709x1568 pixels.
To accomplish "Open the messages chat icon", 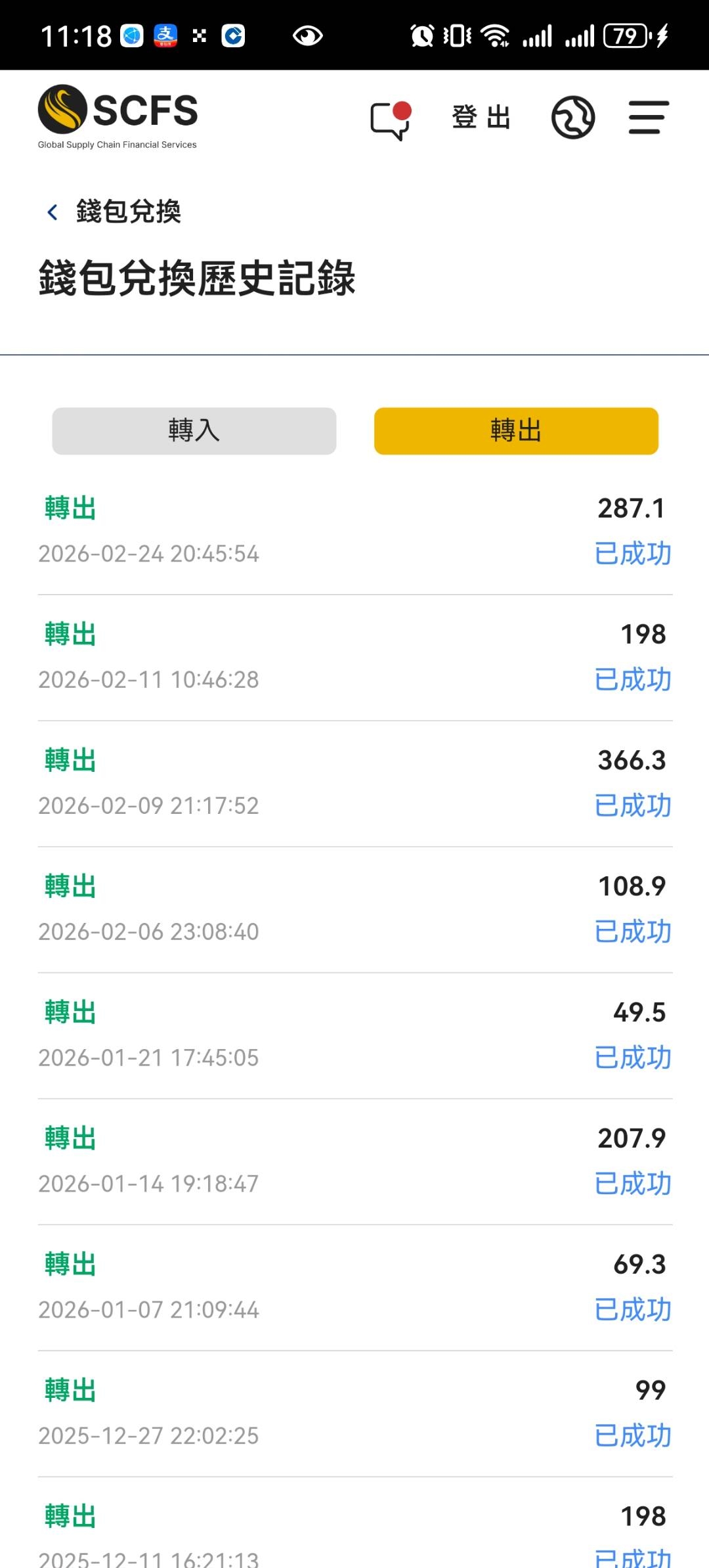I will point(390,120).
